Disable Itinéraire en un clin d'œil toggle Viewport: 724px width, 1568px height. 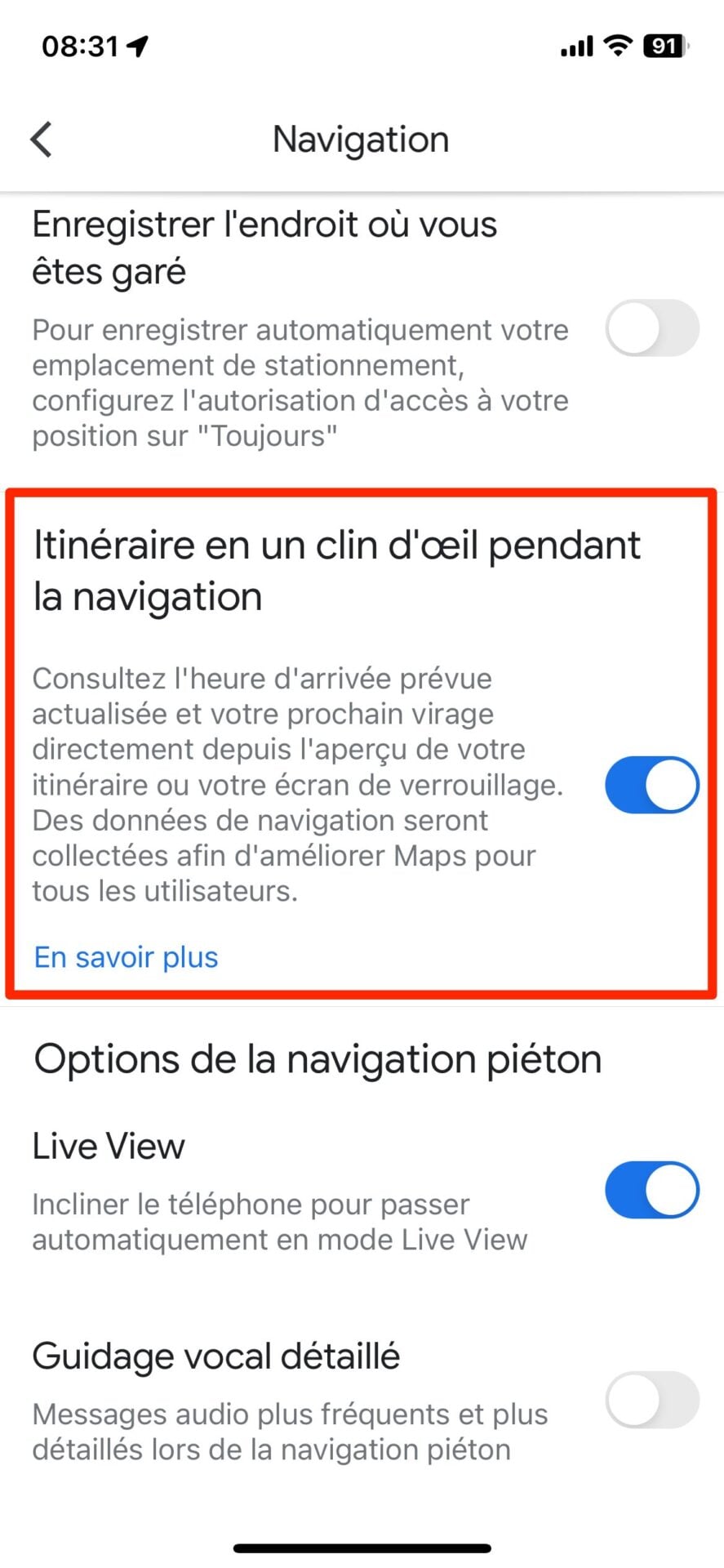pos(651,785)
